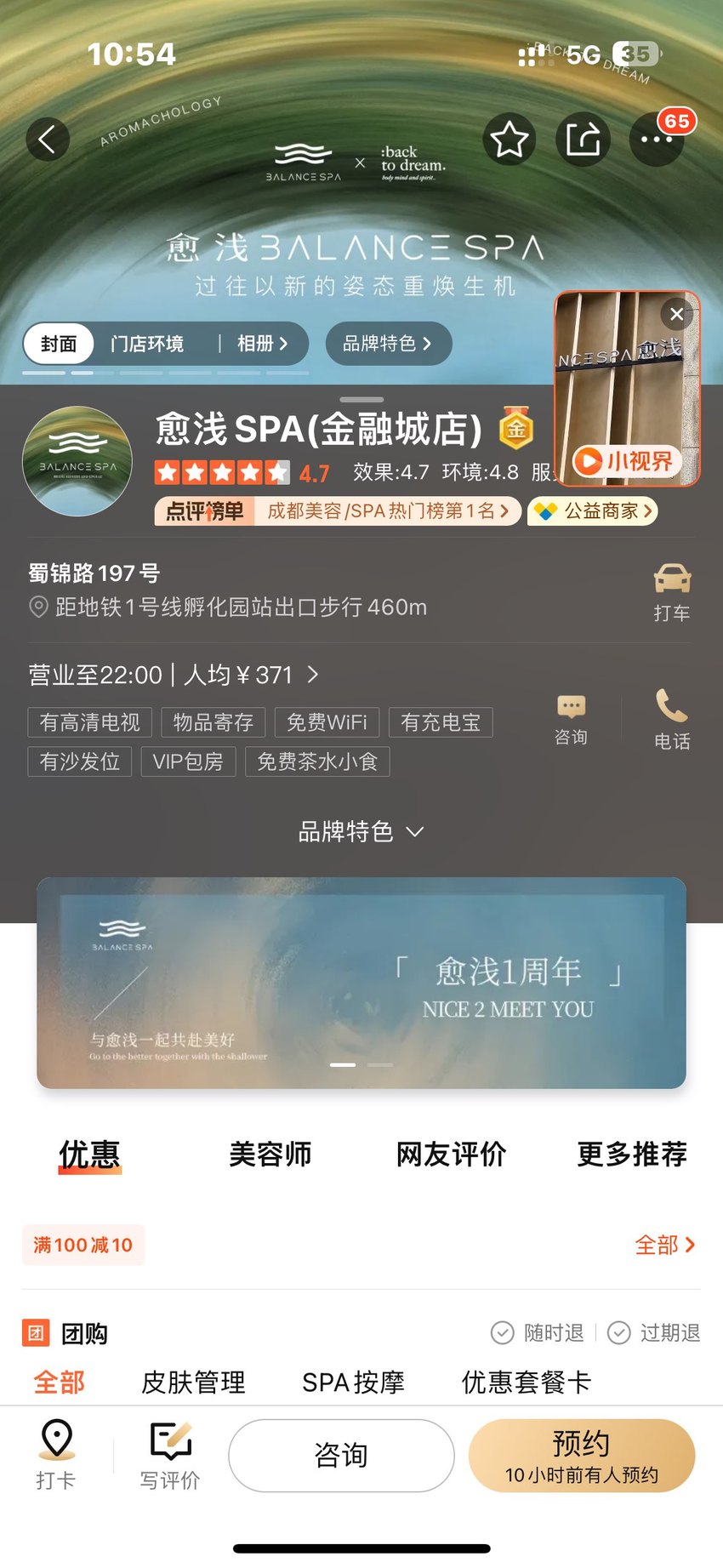Go back using the top-left arrow

pyautogui.click(x=48, y=139)
